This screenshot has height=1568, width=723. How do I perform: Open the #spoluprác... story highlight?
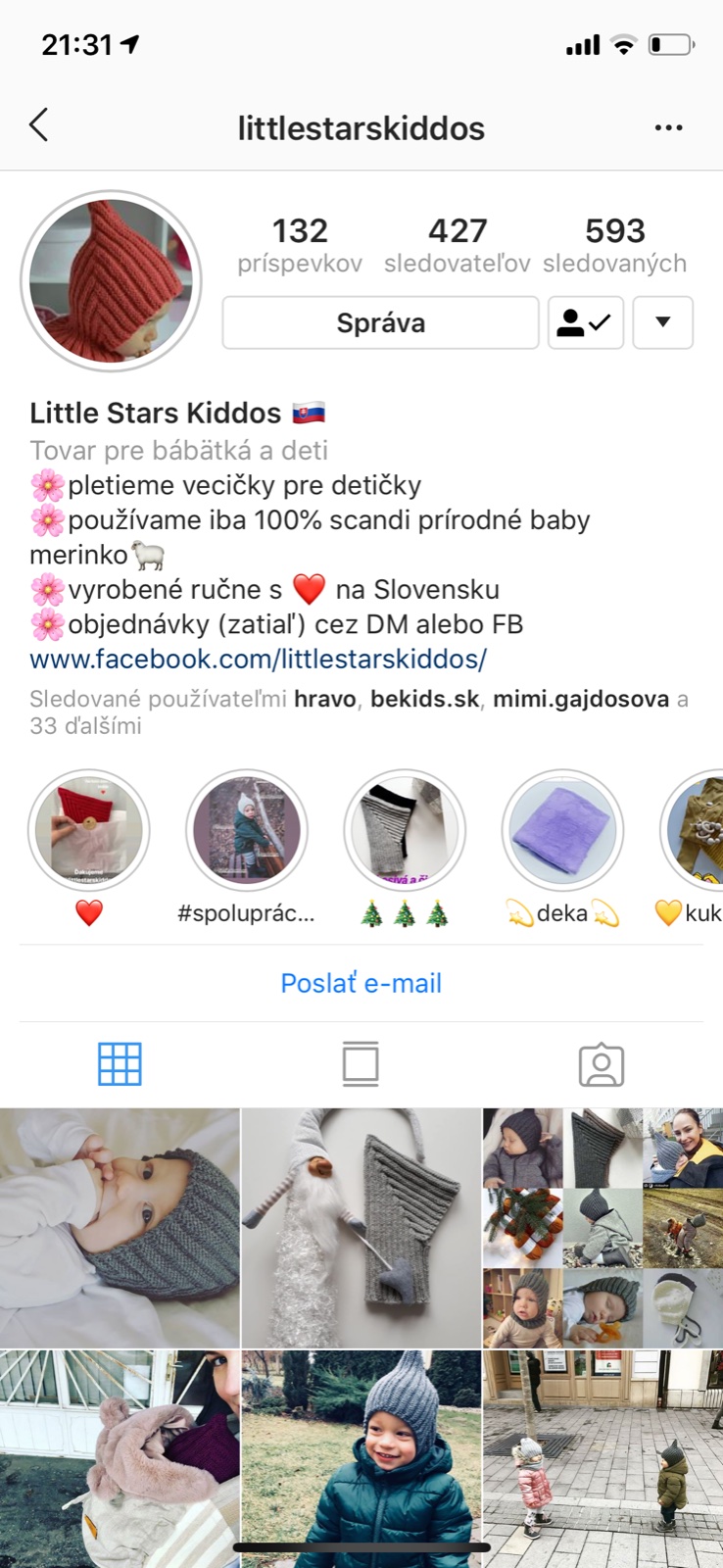tap(247, 831)
